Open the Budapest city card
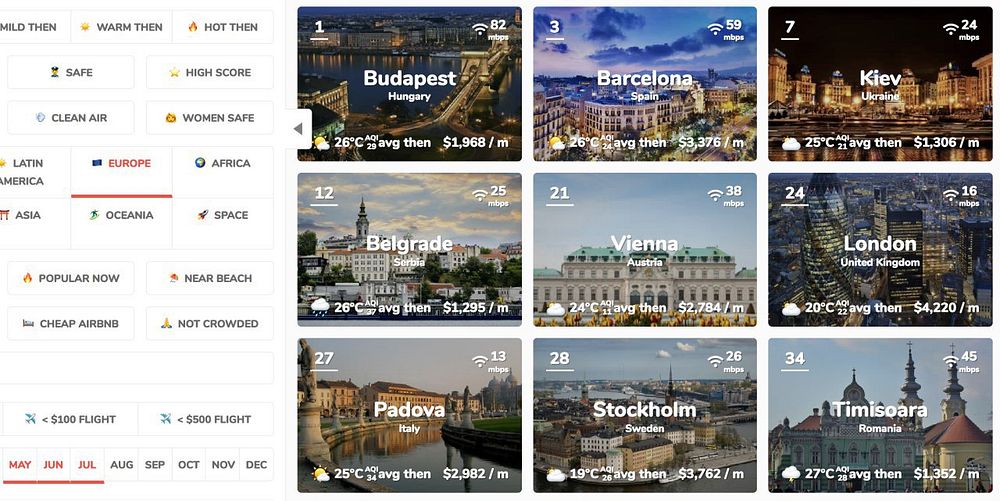This screenshot has width=1000, height=501. (410, 84)
